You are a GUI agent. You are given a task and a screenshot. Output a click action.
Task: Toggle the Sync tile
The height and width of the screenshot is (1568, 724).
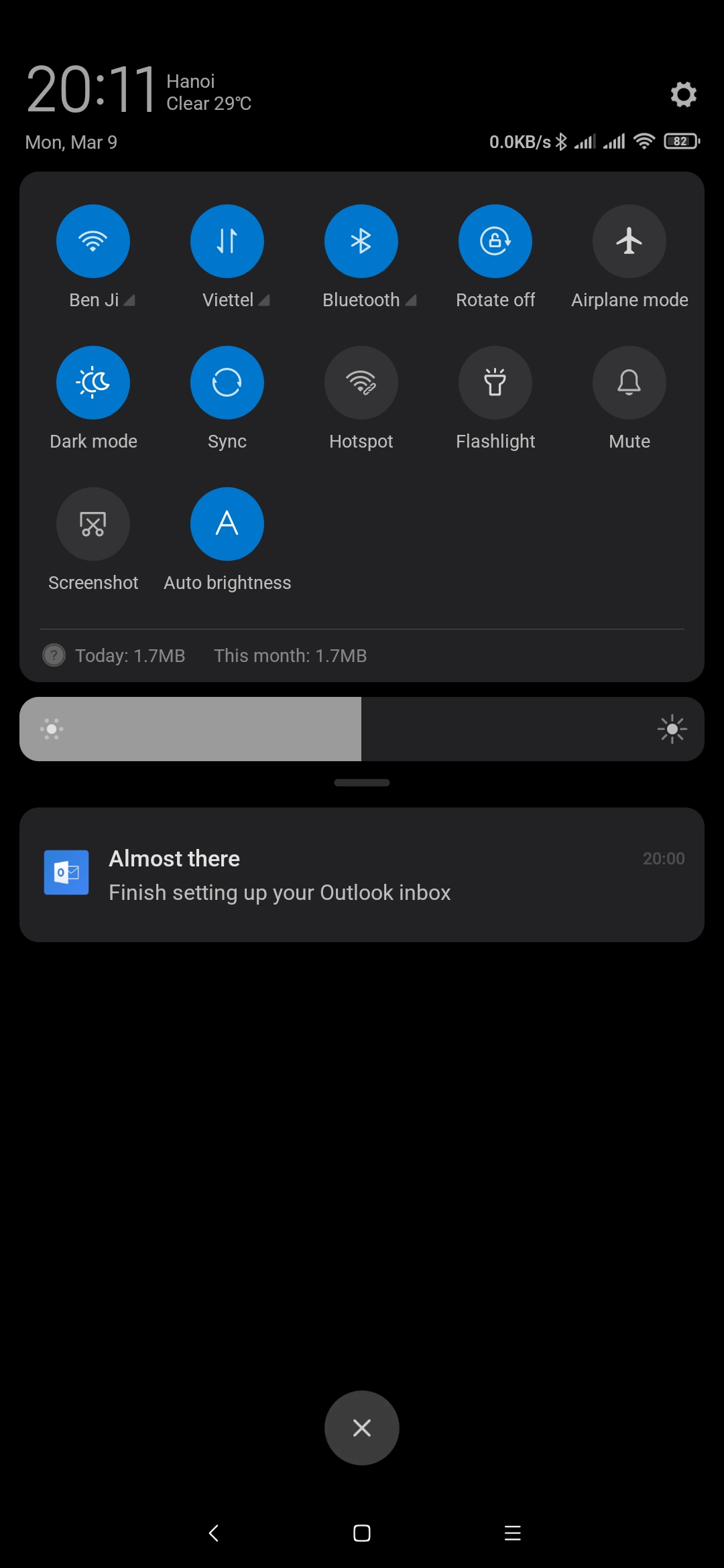pos(227,383)
